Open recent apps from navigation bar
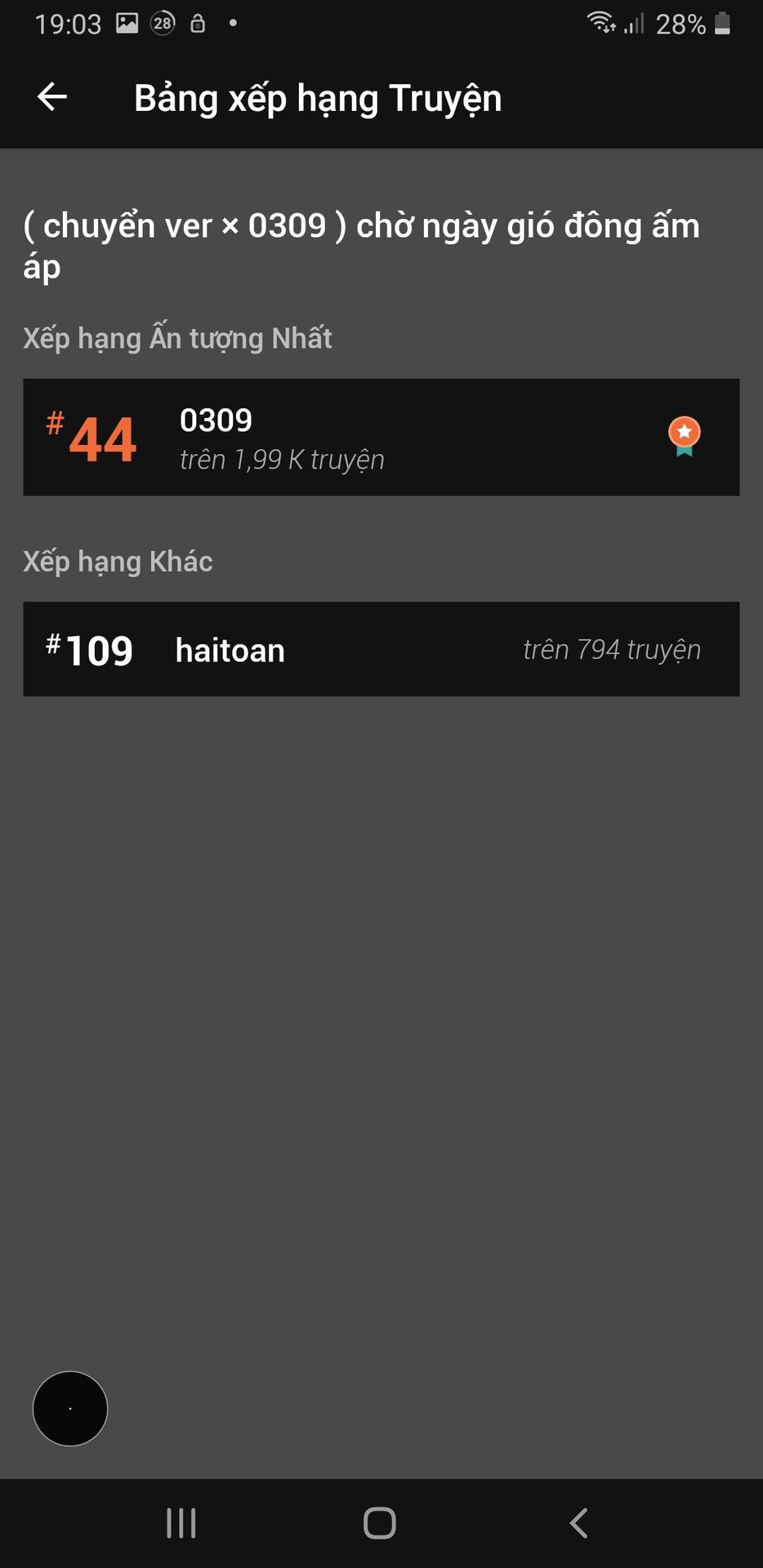The image size is (763, 1568). (x=181, y=1523)
